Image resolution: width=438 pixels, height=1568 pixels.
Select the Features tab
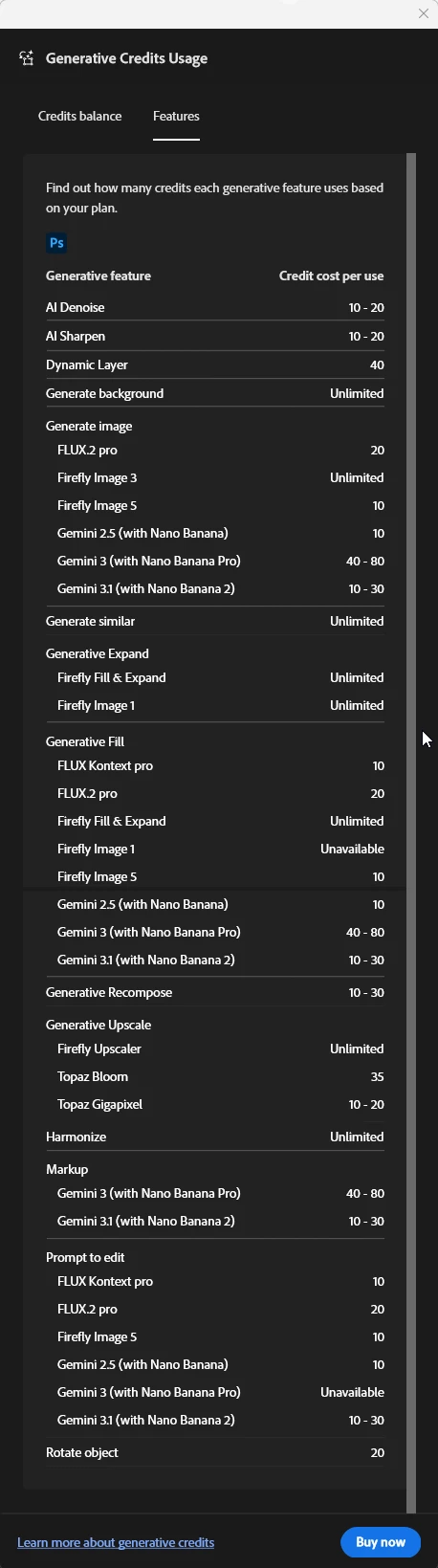(x=176, y=116)
